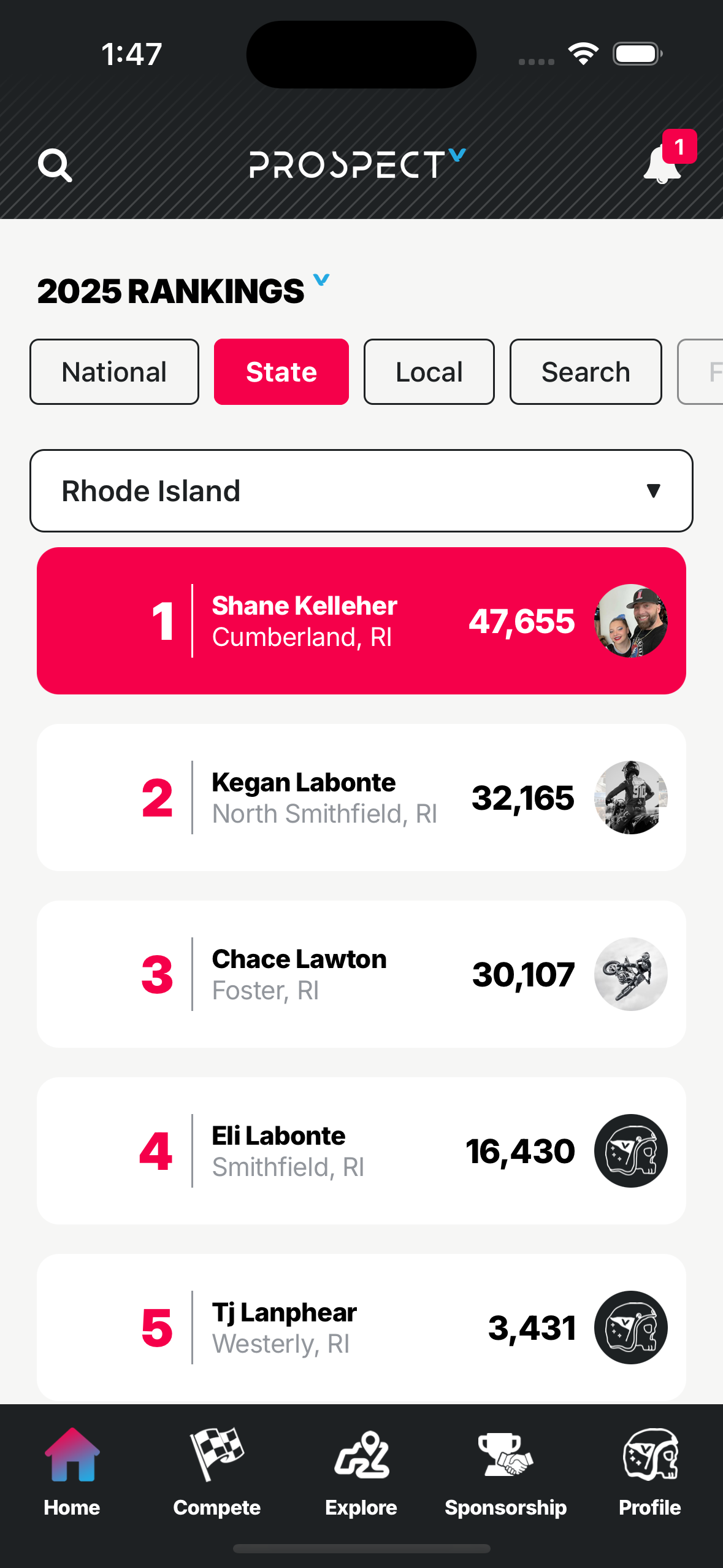View Tj Lanphear's ranking card
Viewport: 723px width, 1568px height.
[361, 1328]
